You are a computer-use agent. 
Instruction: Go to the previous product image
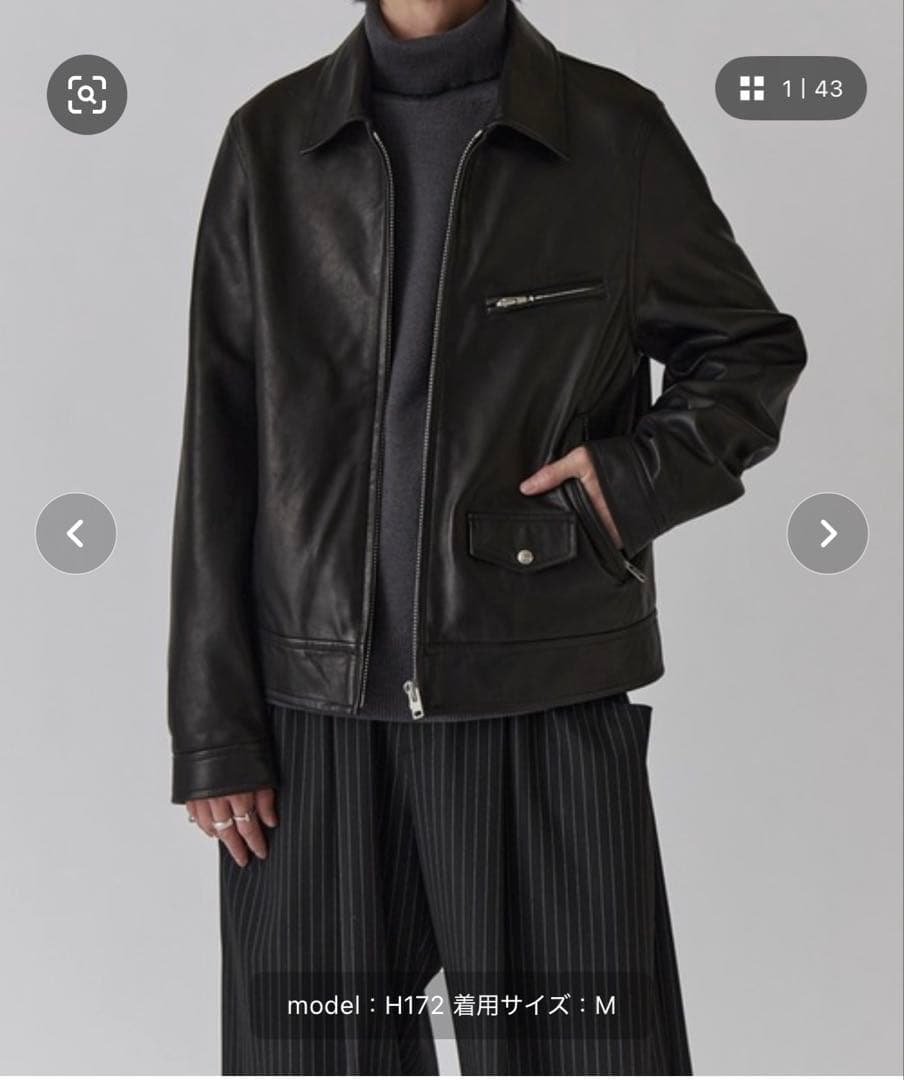click(76, 533)
